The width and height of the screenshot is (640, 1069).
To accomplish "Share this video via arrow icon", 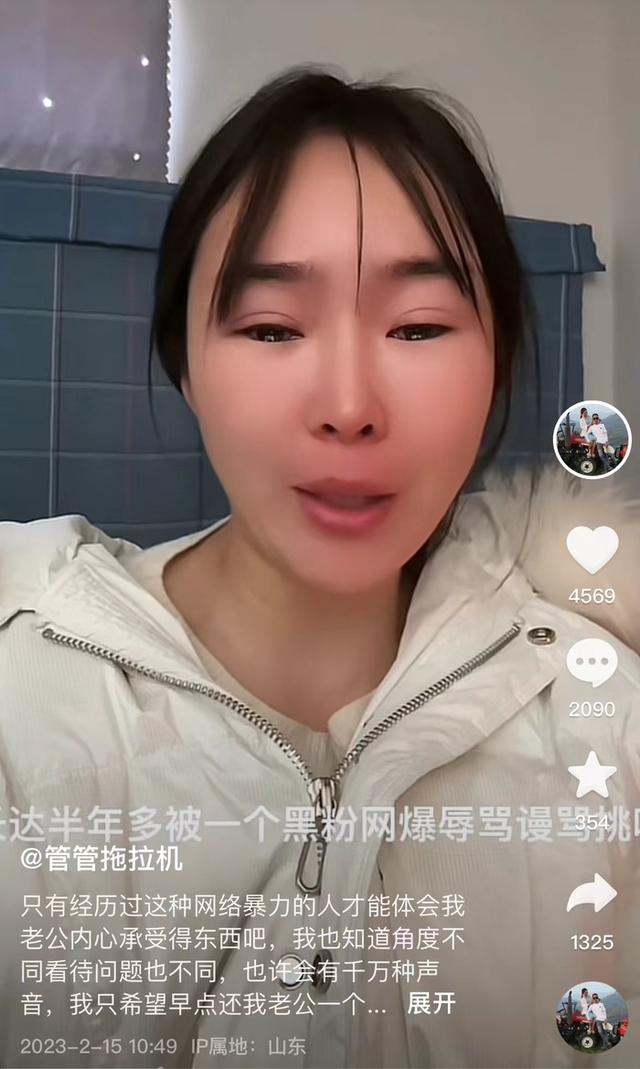I will (592, 893).
